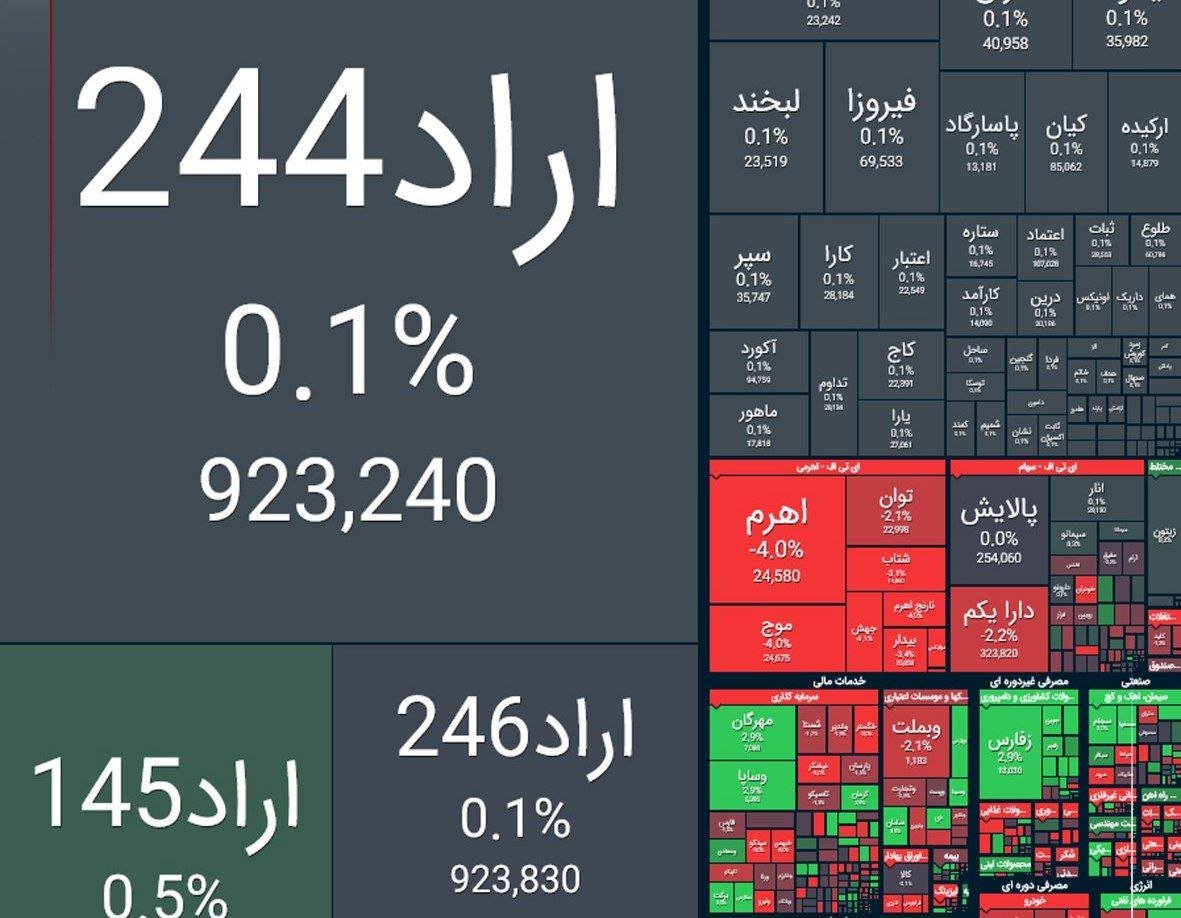Open the ارکیده tile
The width and height of the screenshot is (1181, 918).
tap(1144, 142)
